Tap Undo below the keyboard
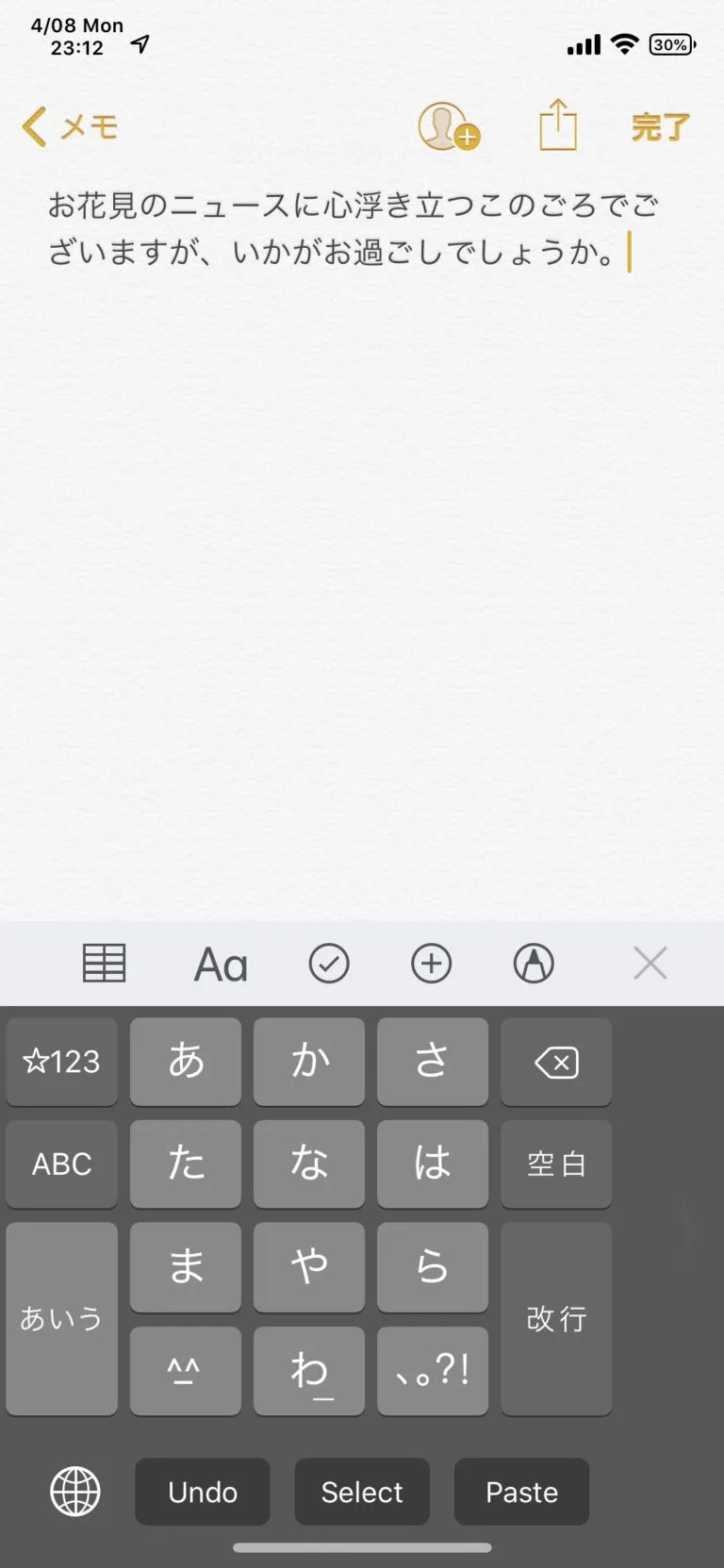The image size is (724, 1568). [x=203, y=1492]
